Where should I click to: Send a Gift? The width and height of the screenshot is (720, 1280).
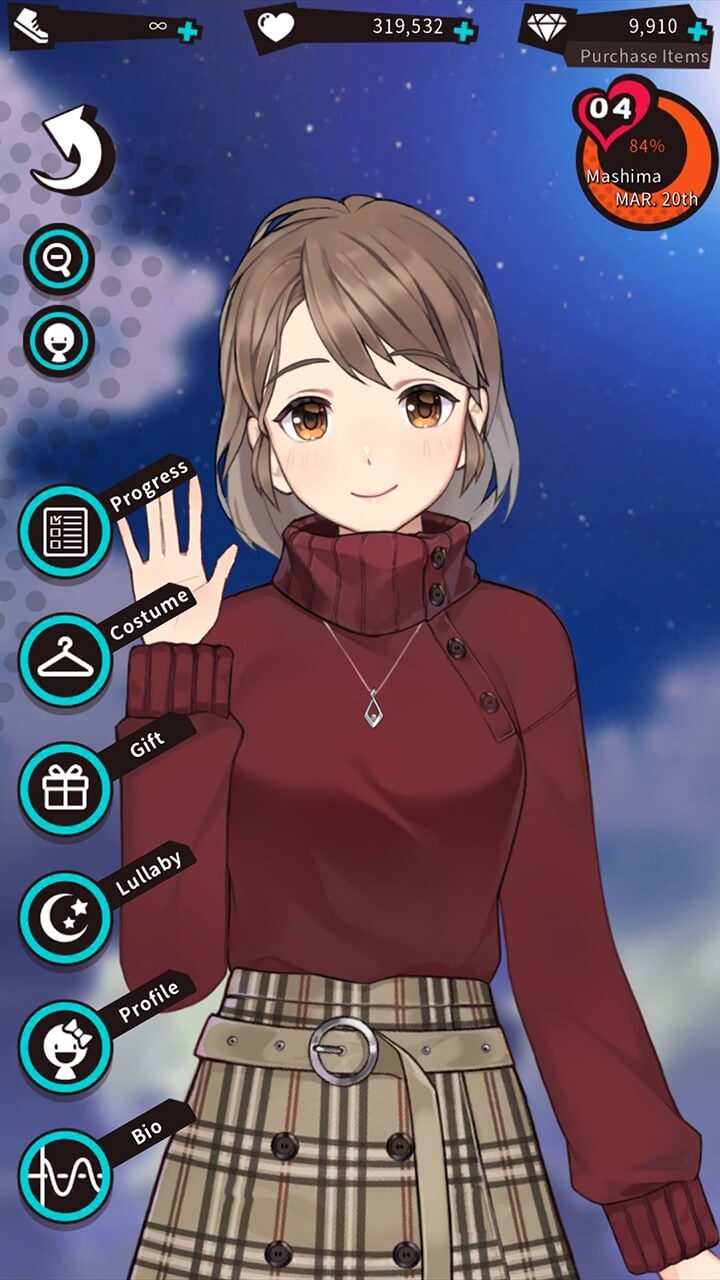pyautogui.click(x=65, y=788)
